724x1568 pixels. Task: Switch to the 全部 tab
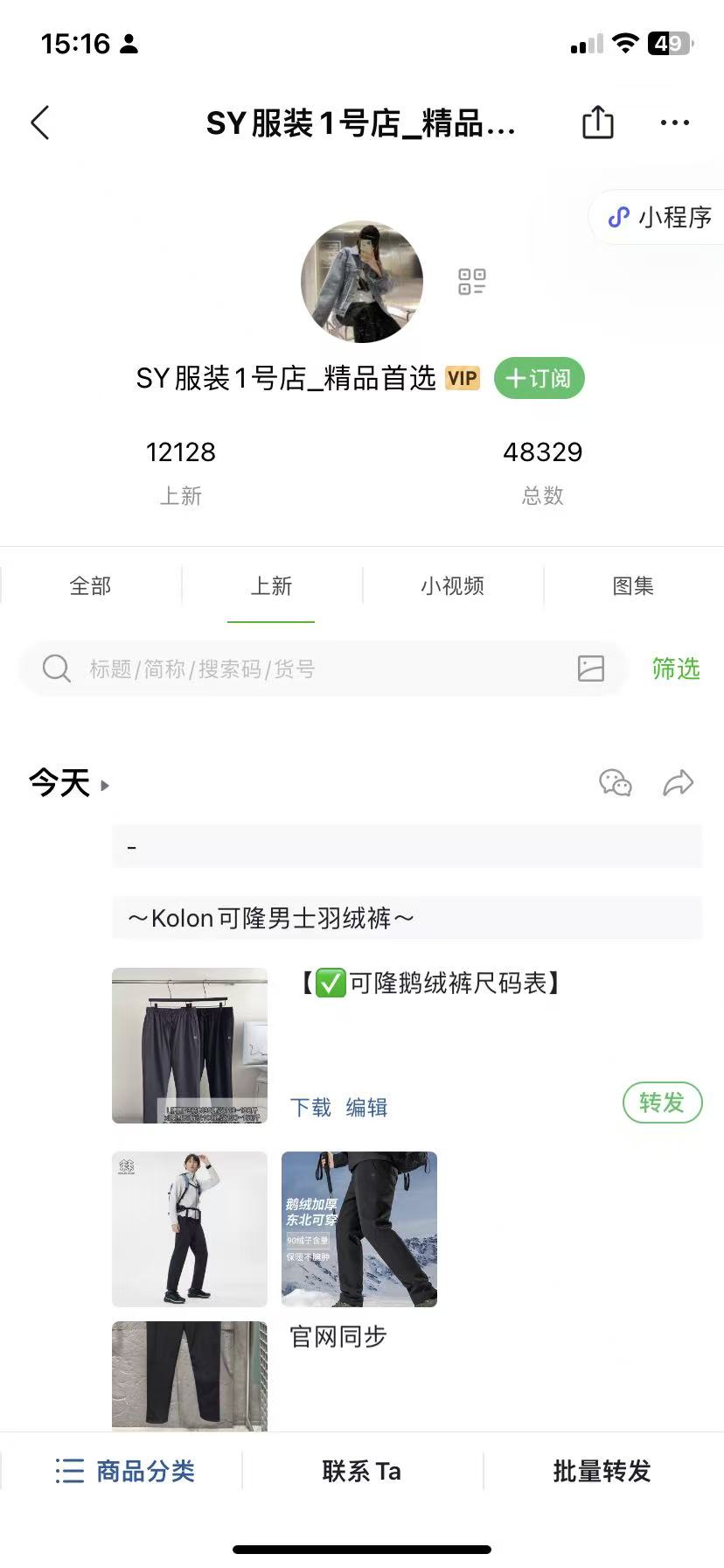(91, 585)
